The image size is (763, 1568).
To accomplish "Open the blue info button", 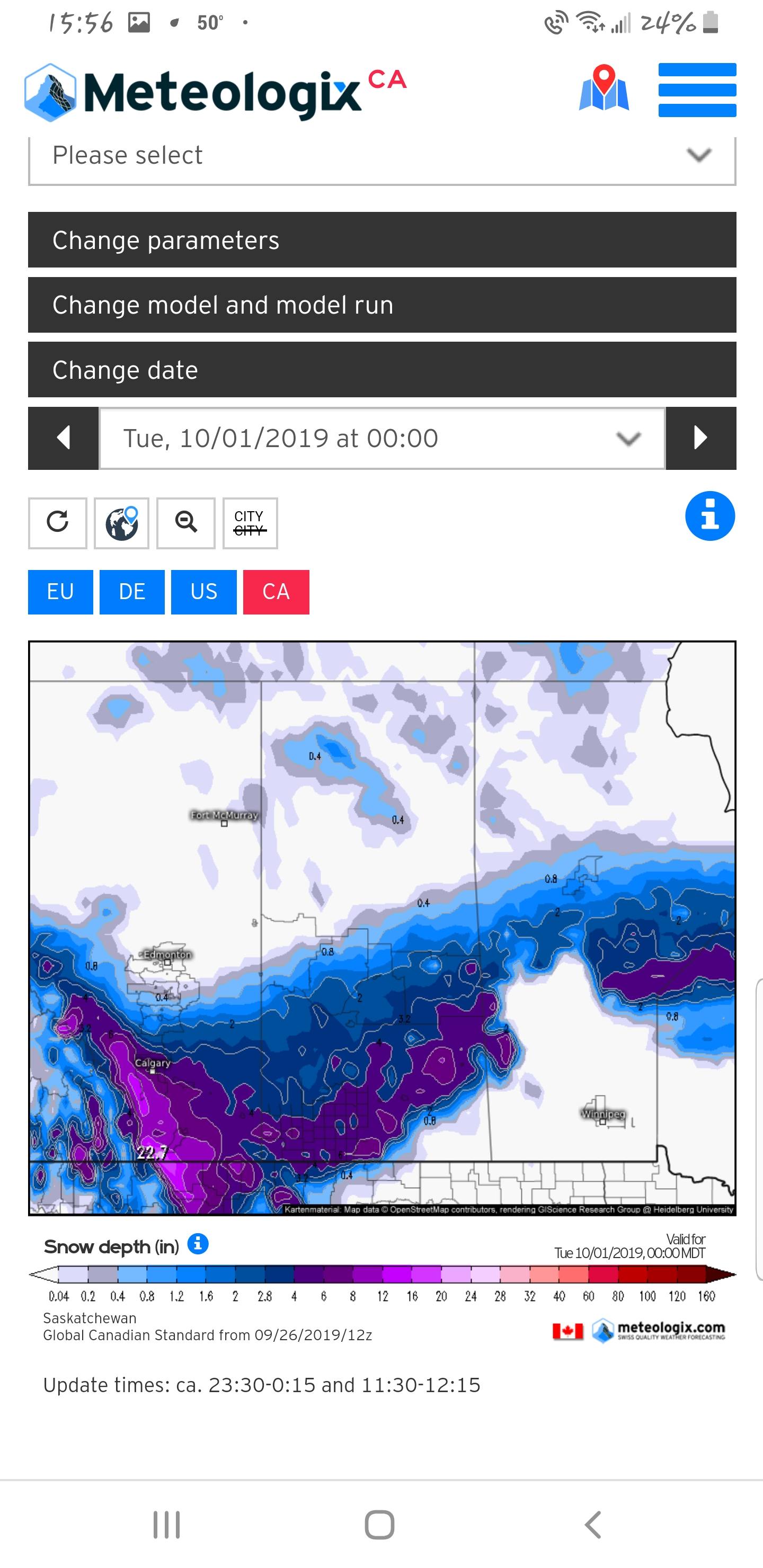I will click(x=709, y=516).
